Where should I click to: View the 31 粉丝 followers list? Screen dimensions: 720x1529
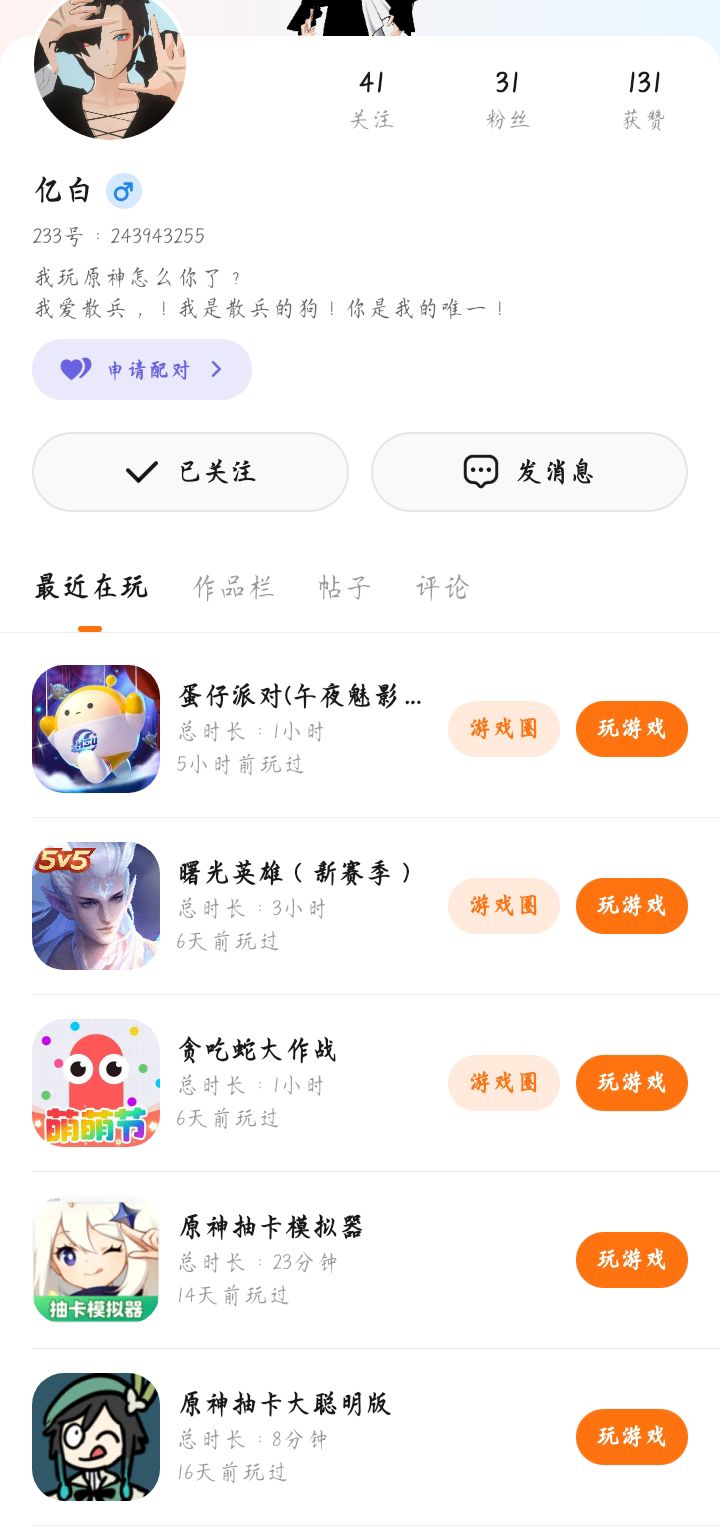pyautogui.click(x=507, y=98)
